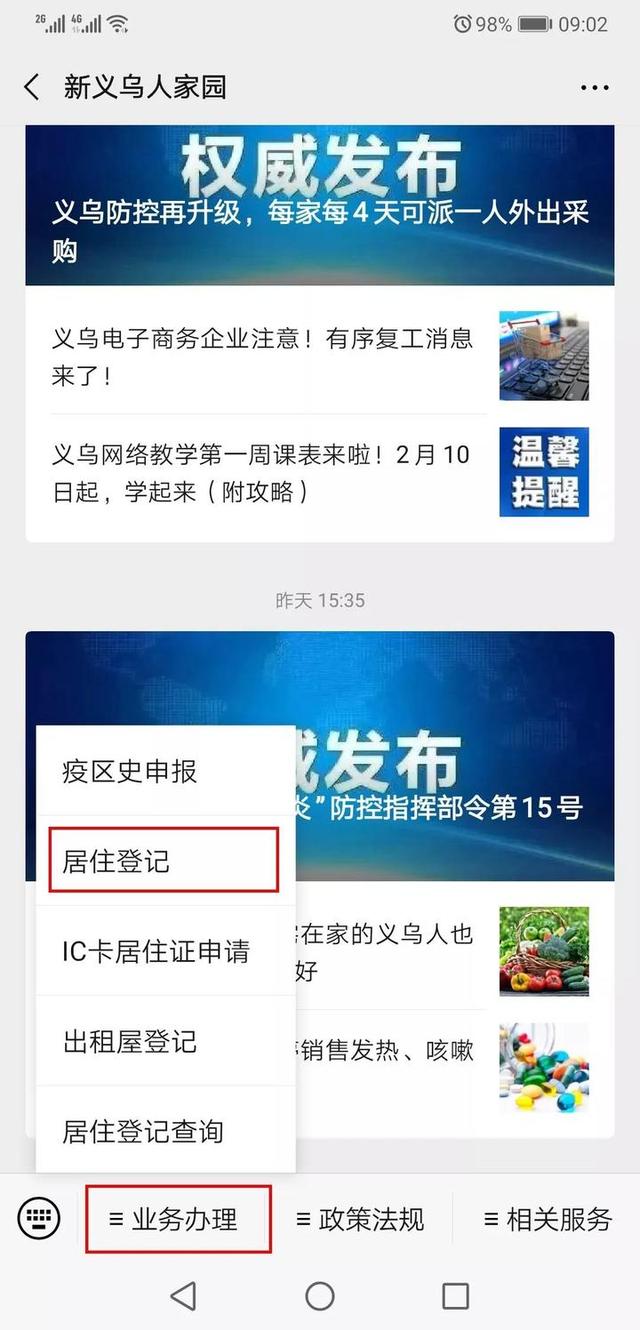Switch to keyboard input mode
This screenshot has width=640, height=1330.
click(39, 1218)
